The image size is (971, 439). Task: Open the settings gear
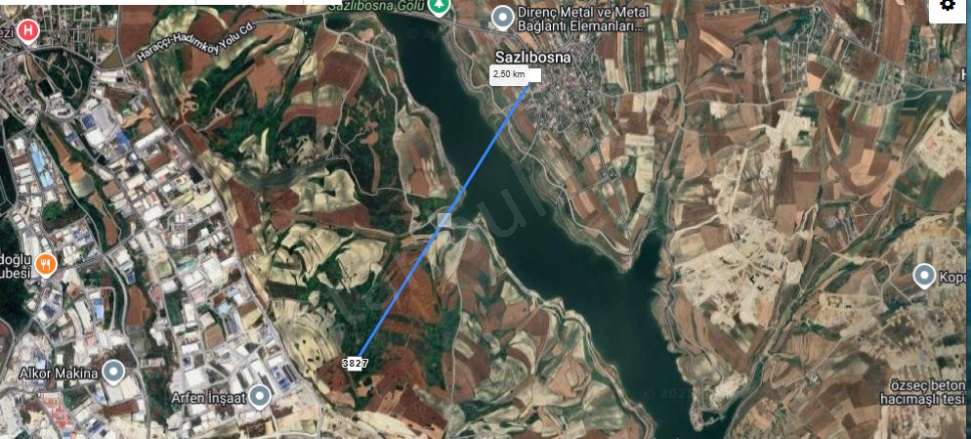[x=948, y=7]
